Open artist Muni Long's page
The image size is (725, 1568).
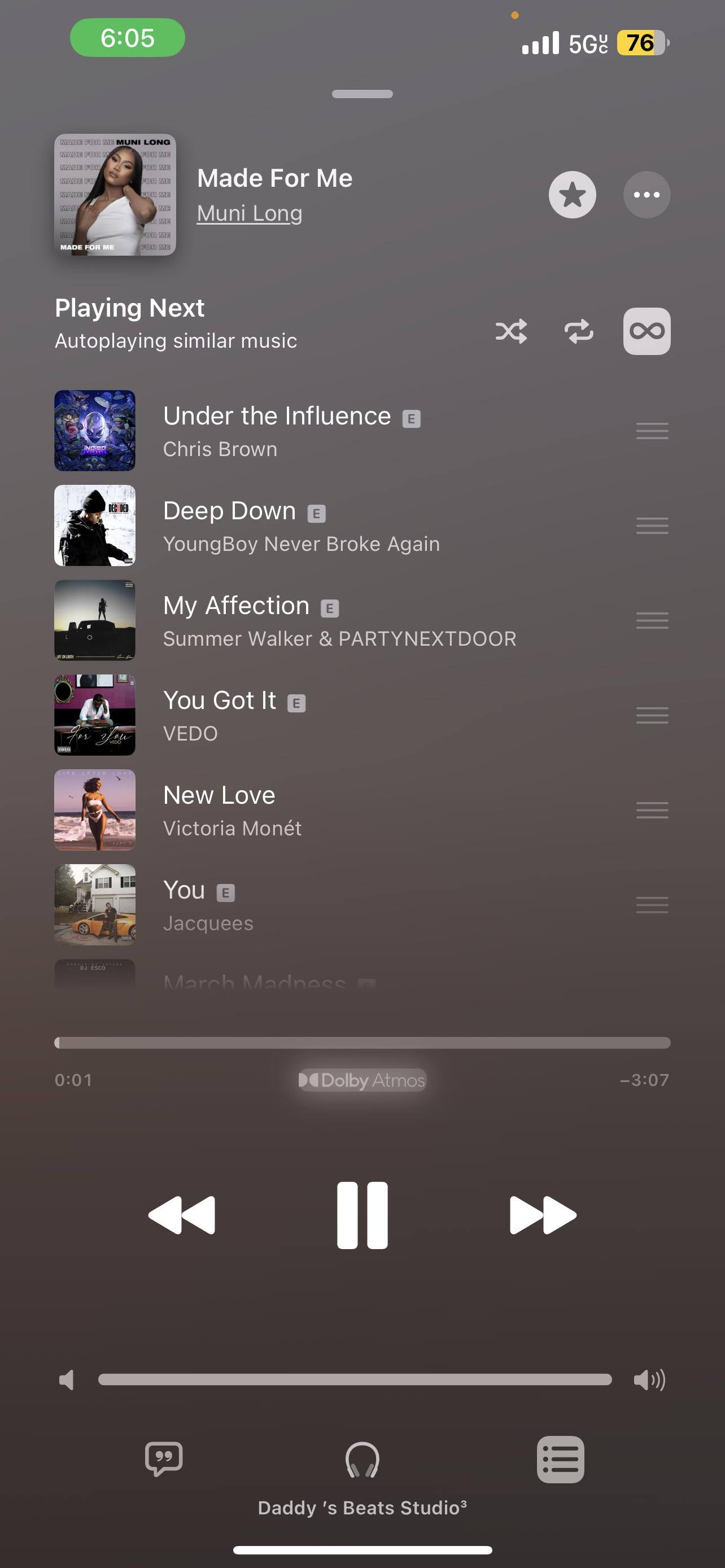tap(250, 213)
